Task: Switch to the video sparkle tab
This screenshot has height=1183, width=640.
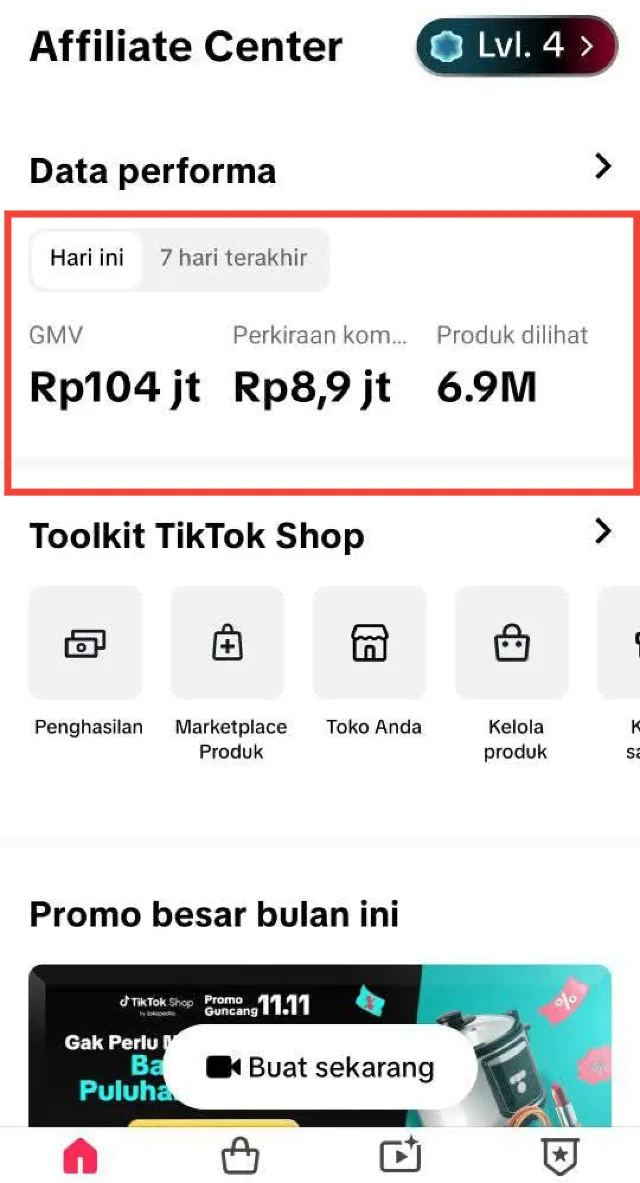Action: (x=401, y=1157)
